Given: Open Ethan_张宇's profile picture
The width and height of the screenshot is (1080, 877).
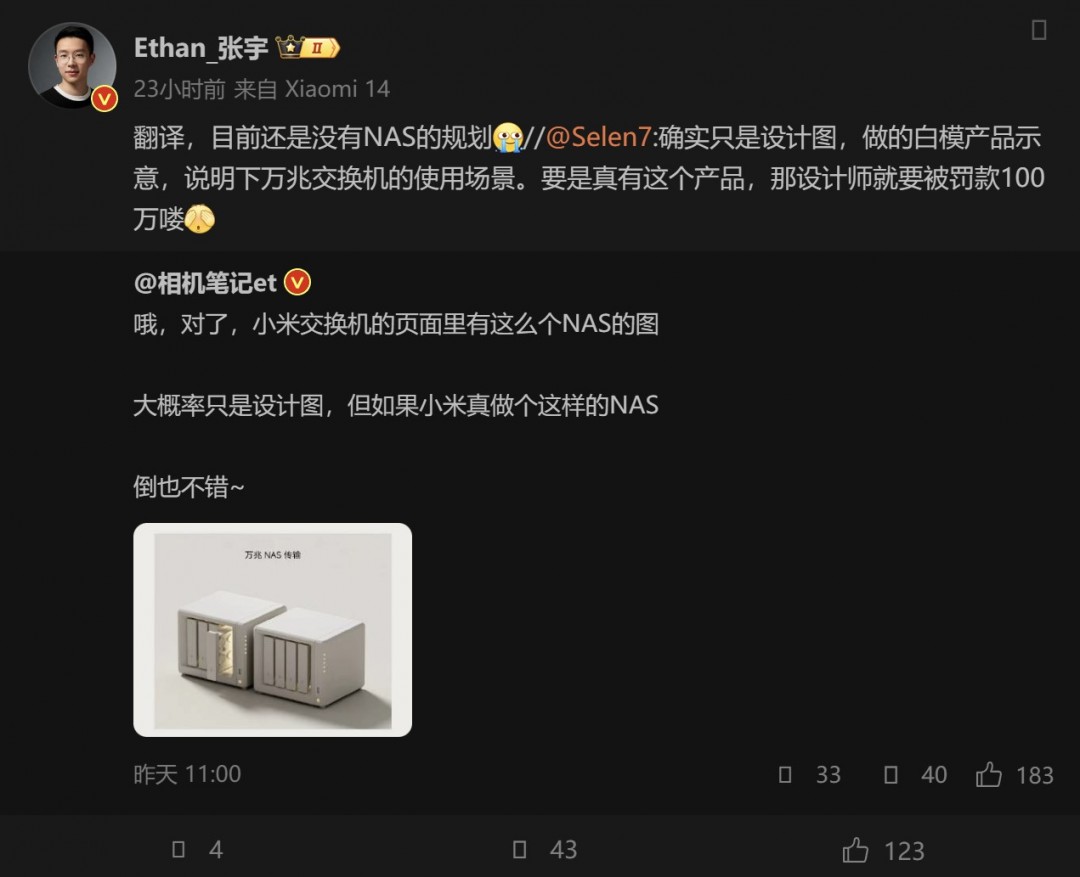Looking at the screenshot, I should [72, 65].
